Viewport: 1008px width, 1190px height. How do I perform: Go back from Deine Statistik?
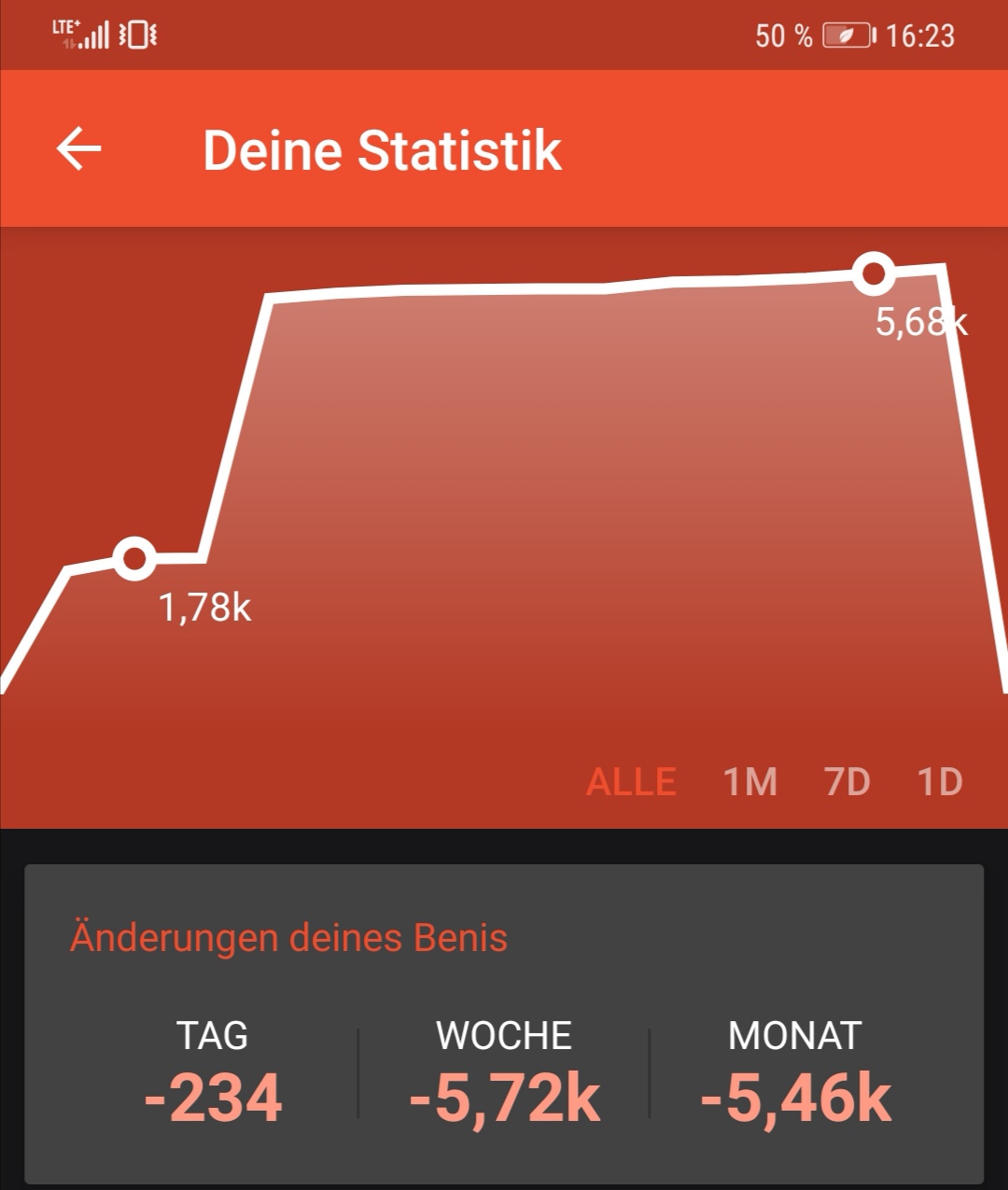78,149
